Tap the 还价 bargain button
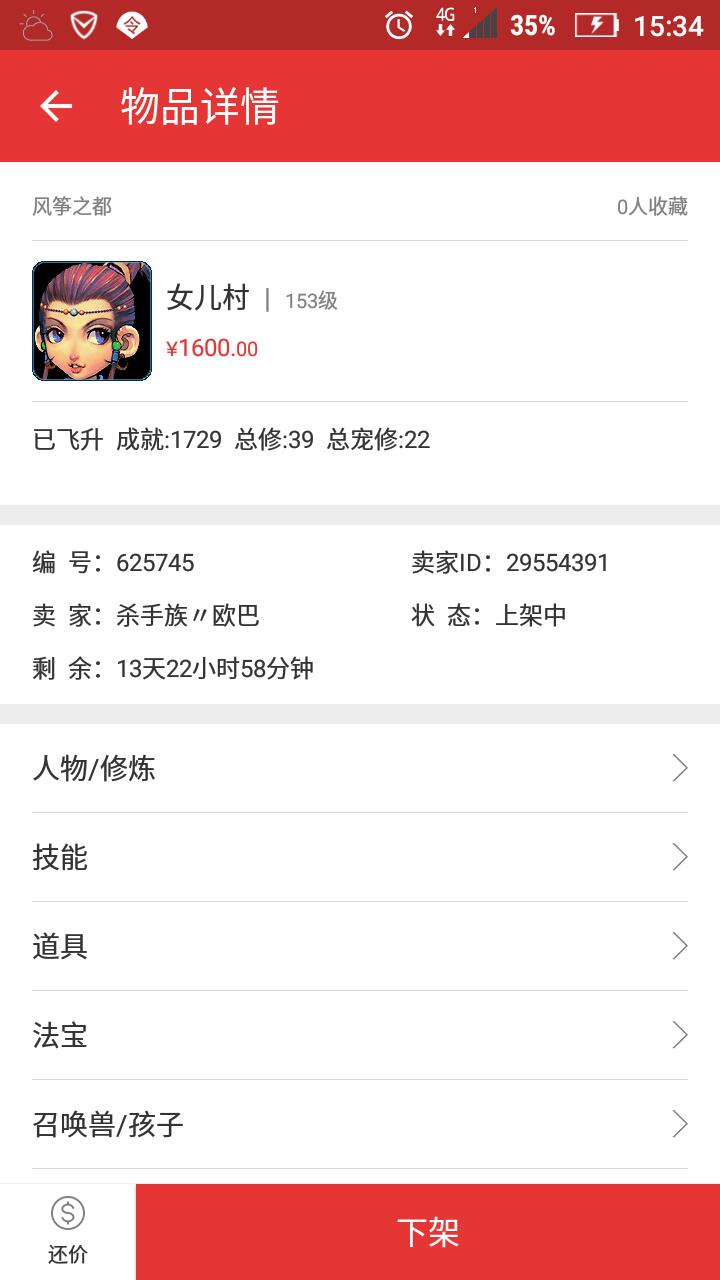Screen dimensions: 720x1280 pos(68,1231)
